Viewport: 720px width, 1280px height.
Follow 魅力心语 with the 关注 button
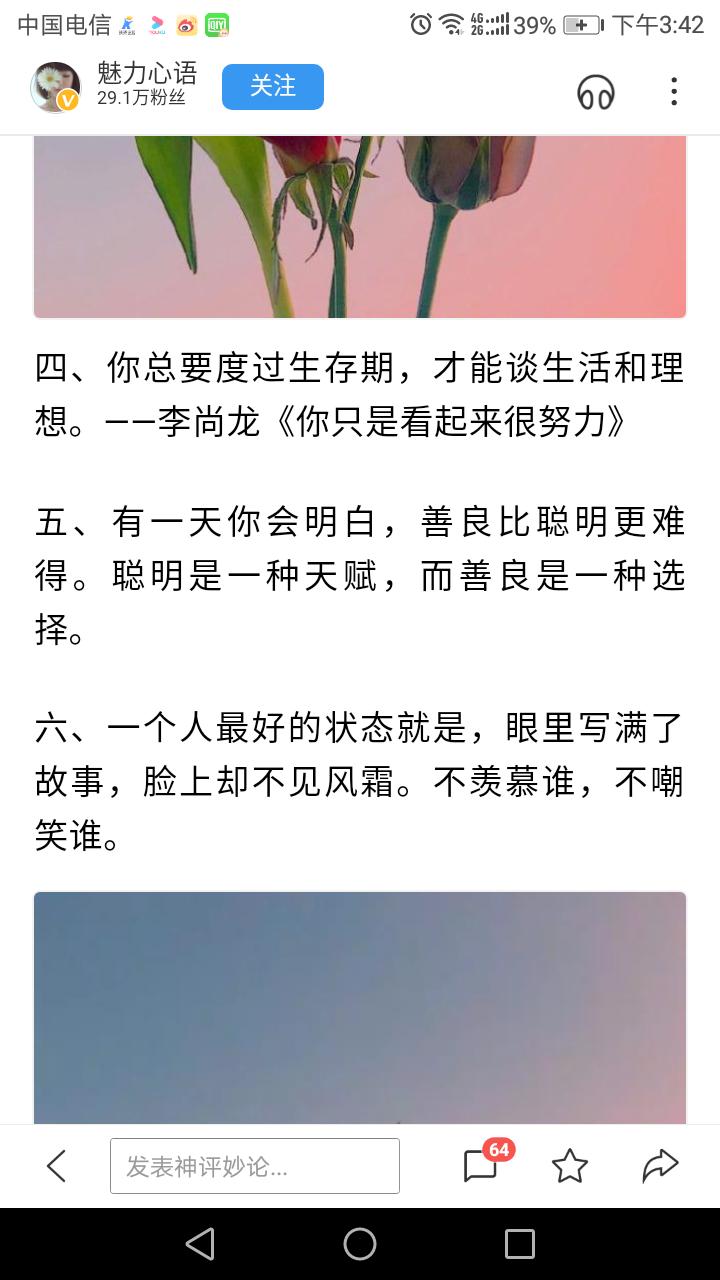[272, 87]
